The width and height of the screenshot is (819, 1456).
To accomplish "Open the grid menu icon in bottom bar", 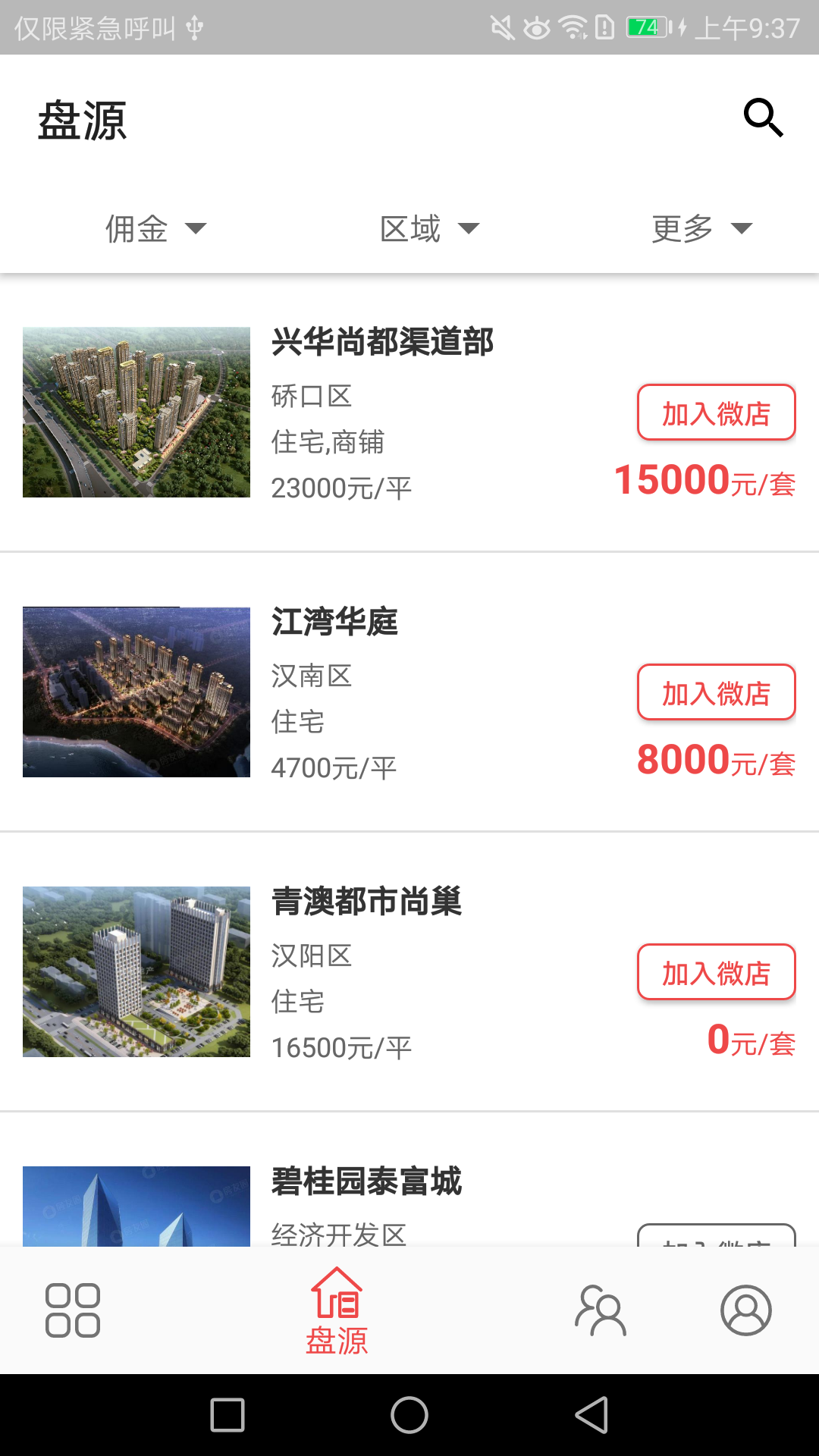I will coord(72,1310).
